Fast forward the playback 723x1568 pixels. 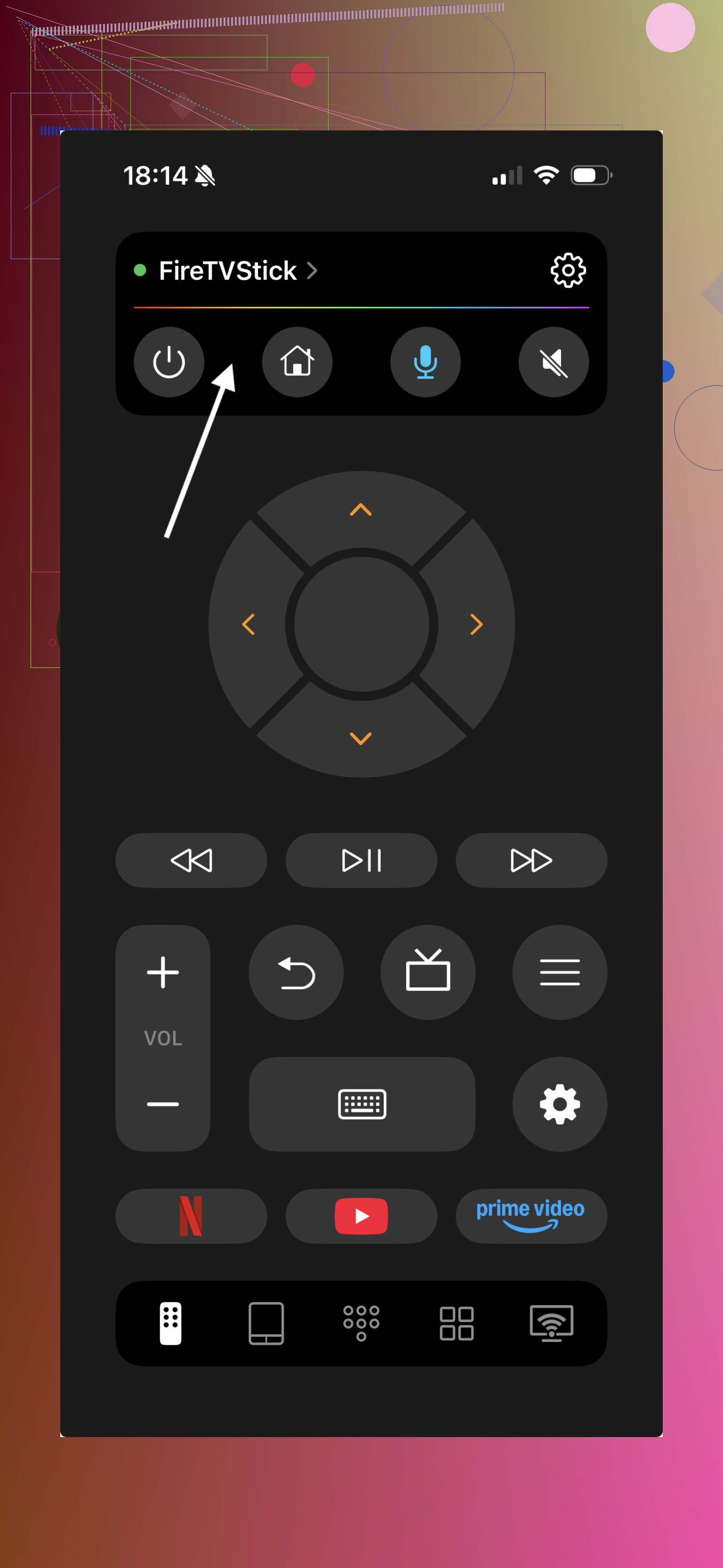pyautogui.click(x=531, y=860)
